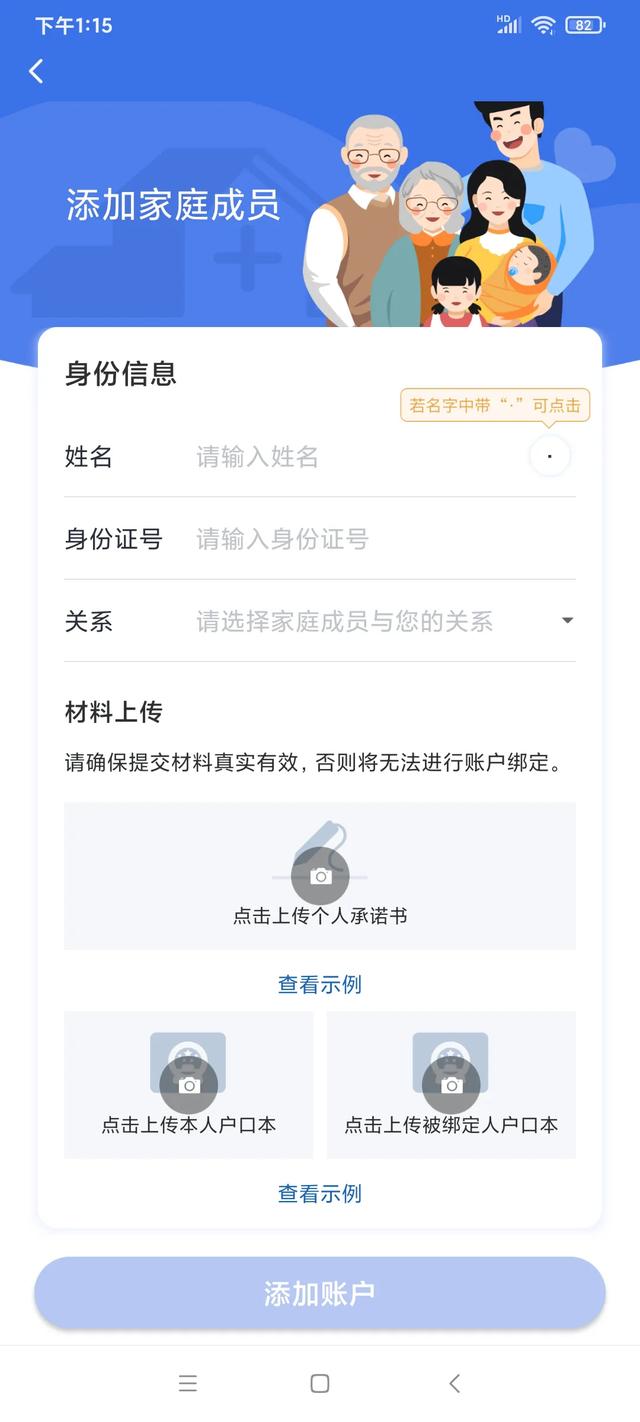Go back using the top-left arrow
Viewport: 640px width, 1422px height.
pyautogui.click(x=37, y=71)
